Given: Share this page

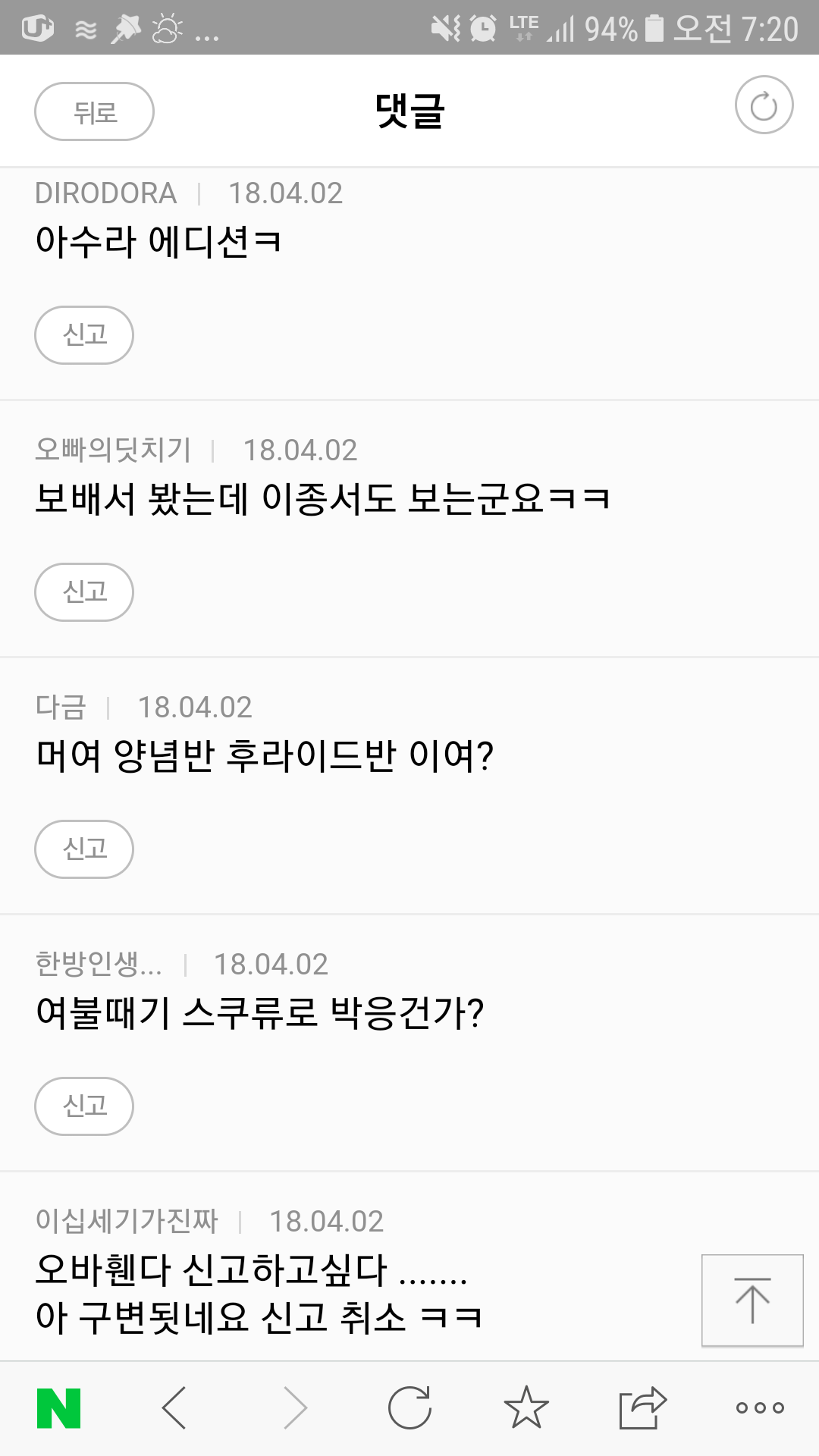Looking at the screenshot, I should click(642, 1408).
